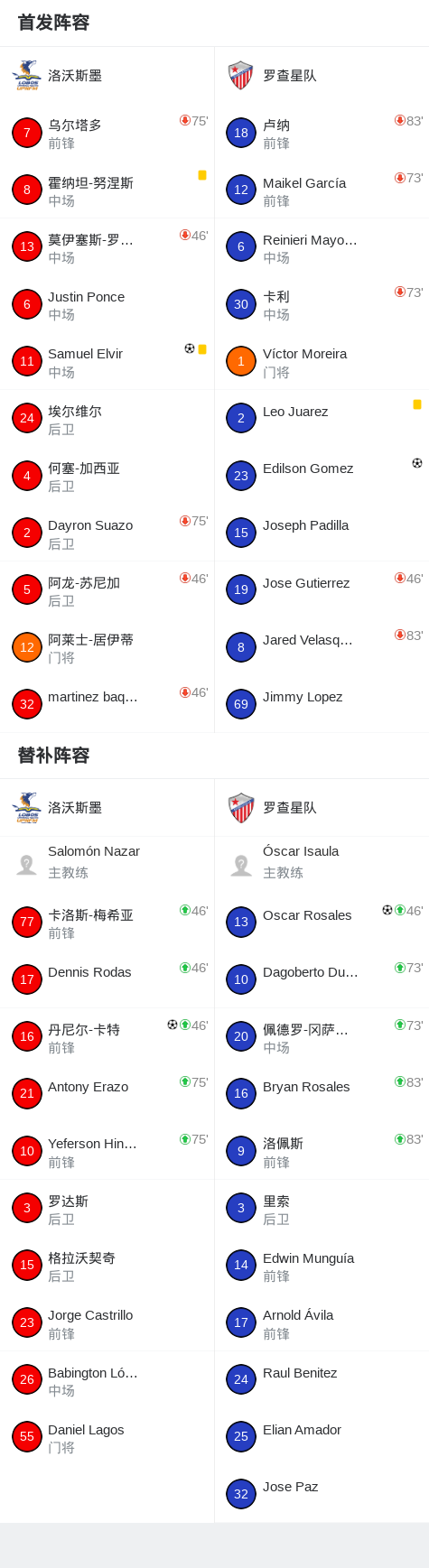This screenshot has height=1568, width=429.
Task: Open Edilson Gomez's player page
Action: pos(322,476)
